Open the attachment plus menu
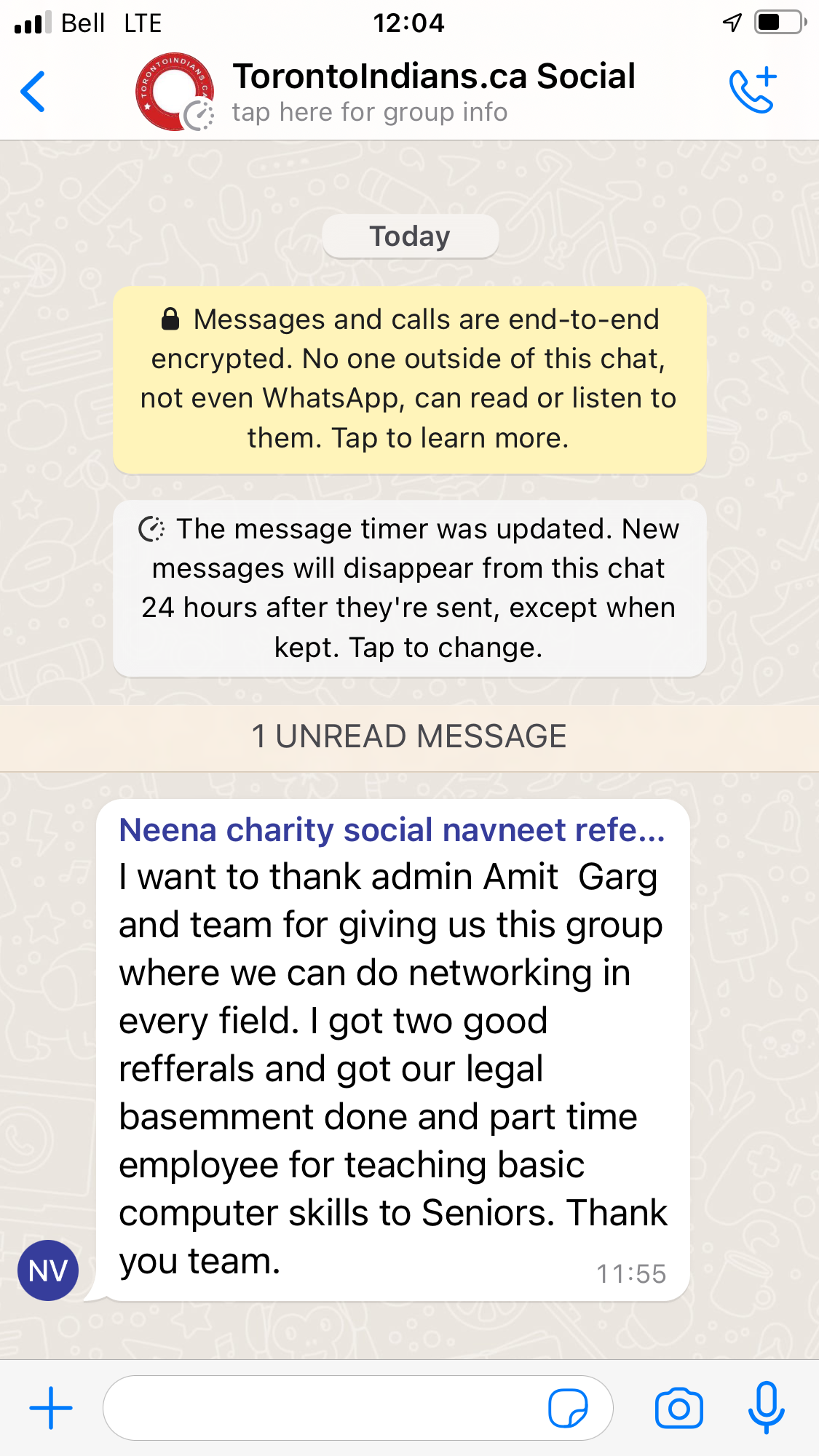 tap(51, 1408)
